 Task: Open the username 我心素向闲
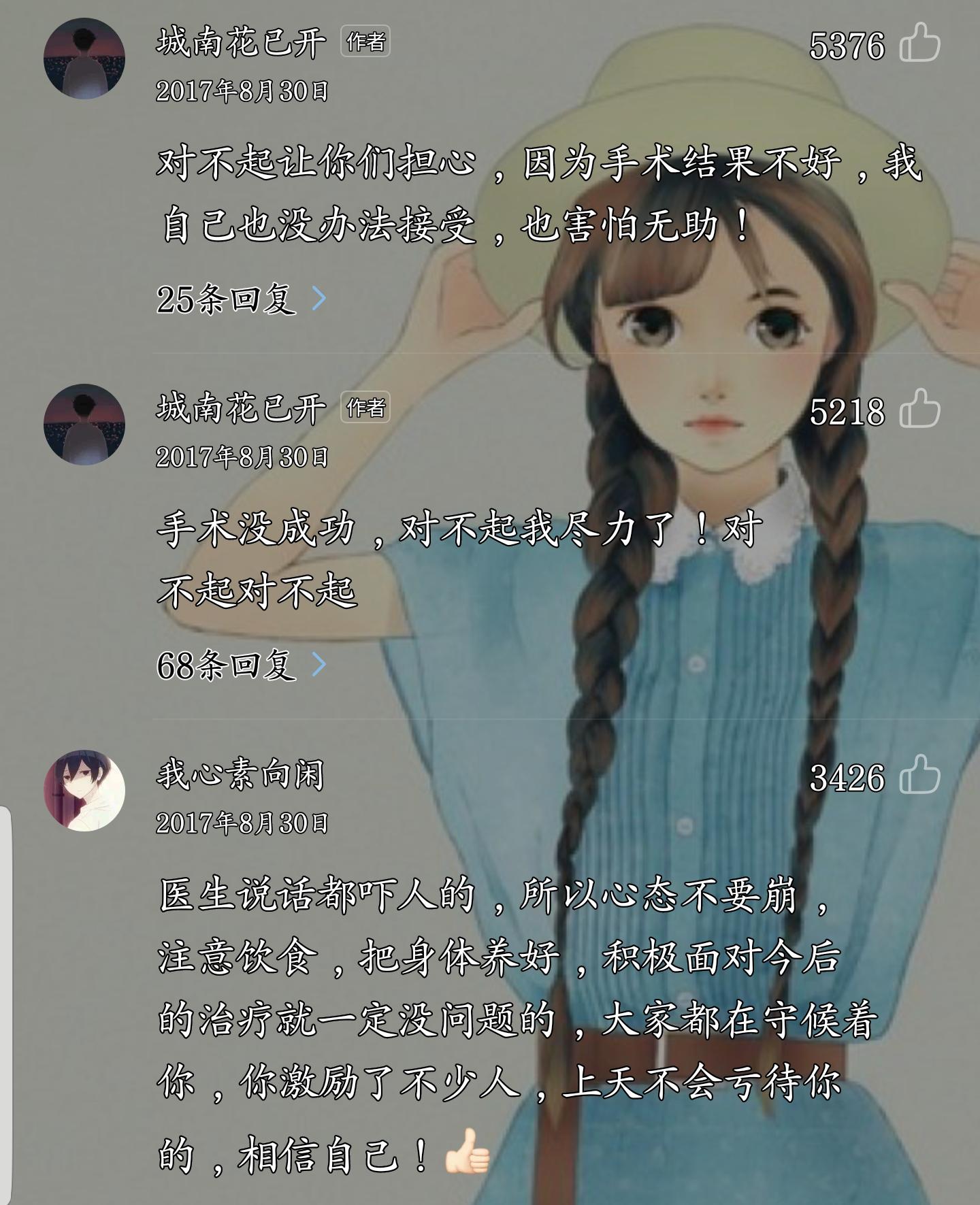[240, 775]
